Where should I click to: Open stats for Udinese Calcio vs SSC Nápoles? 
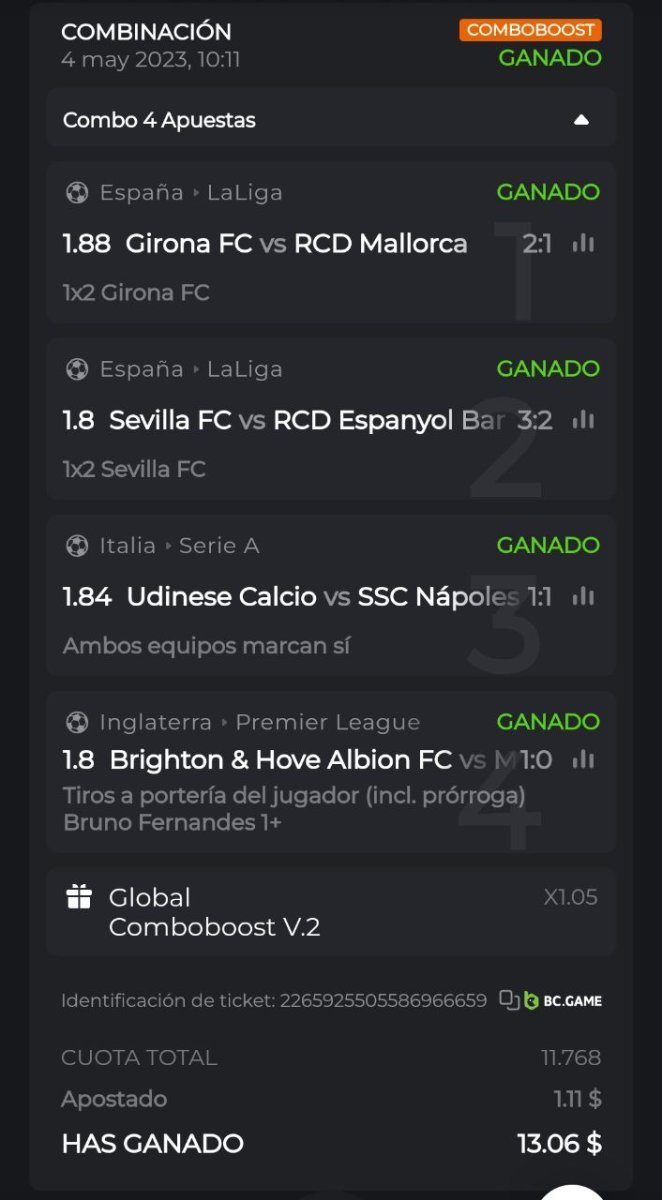[583, 597]
